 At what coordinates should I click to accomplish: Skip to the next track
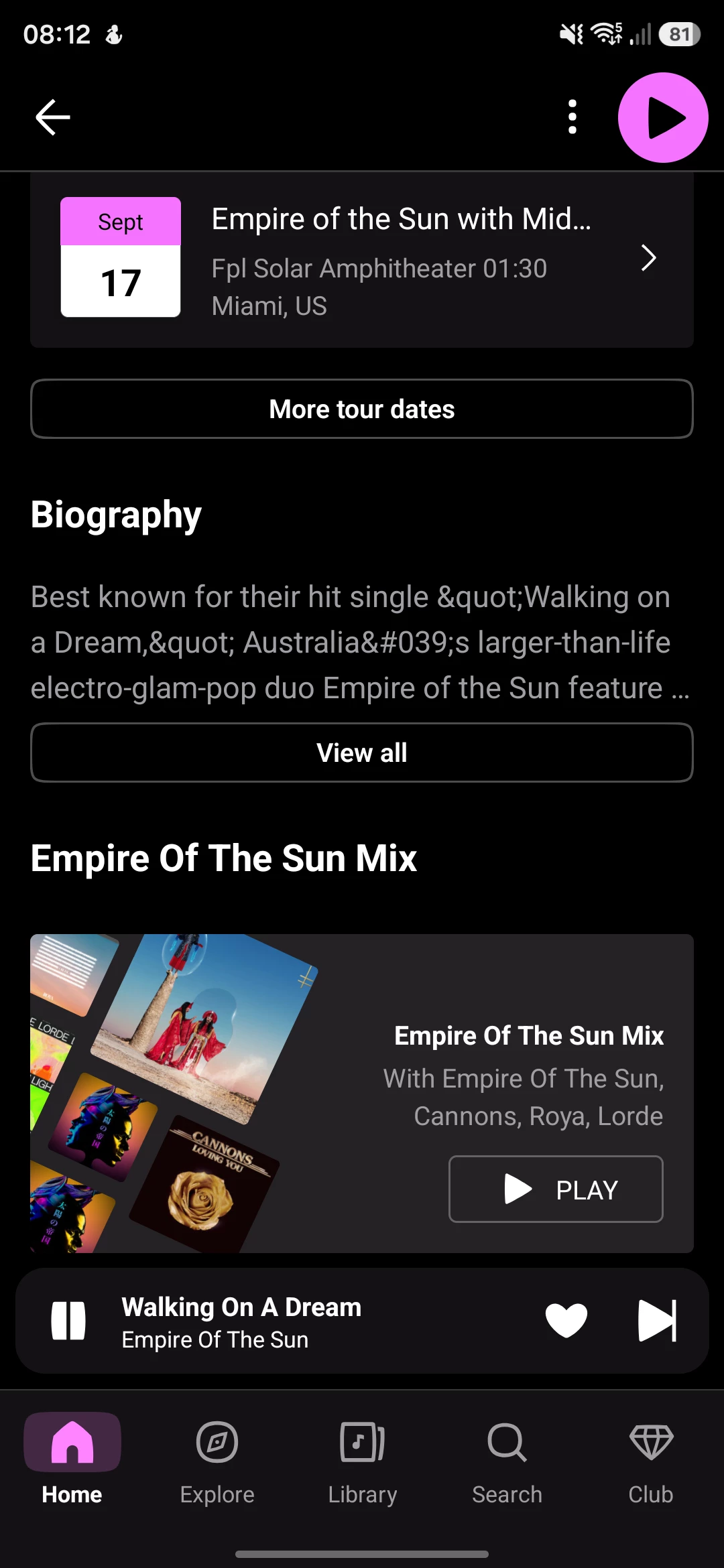(657, 1321)
